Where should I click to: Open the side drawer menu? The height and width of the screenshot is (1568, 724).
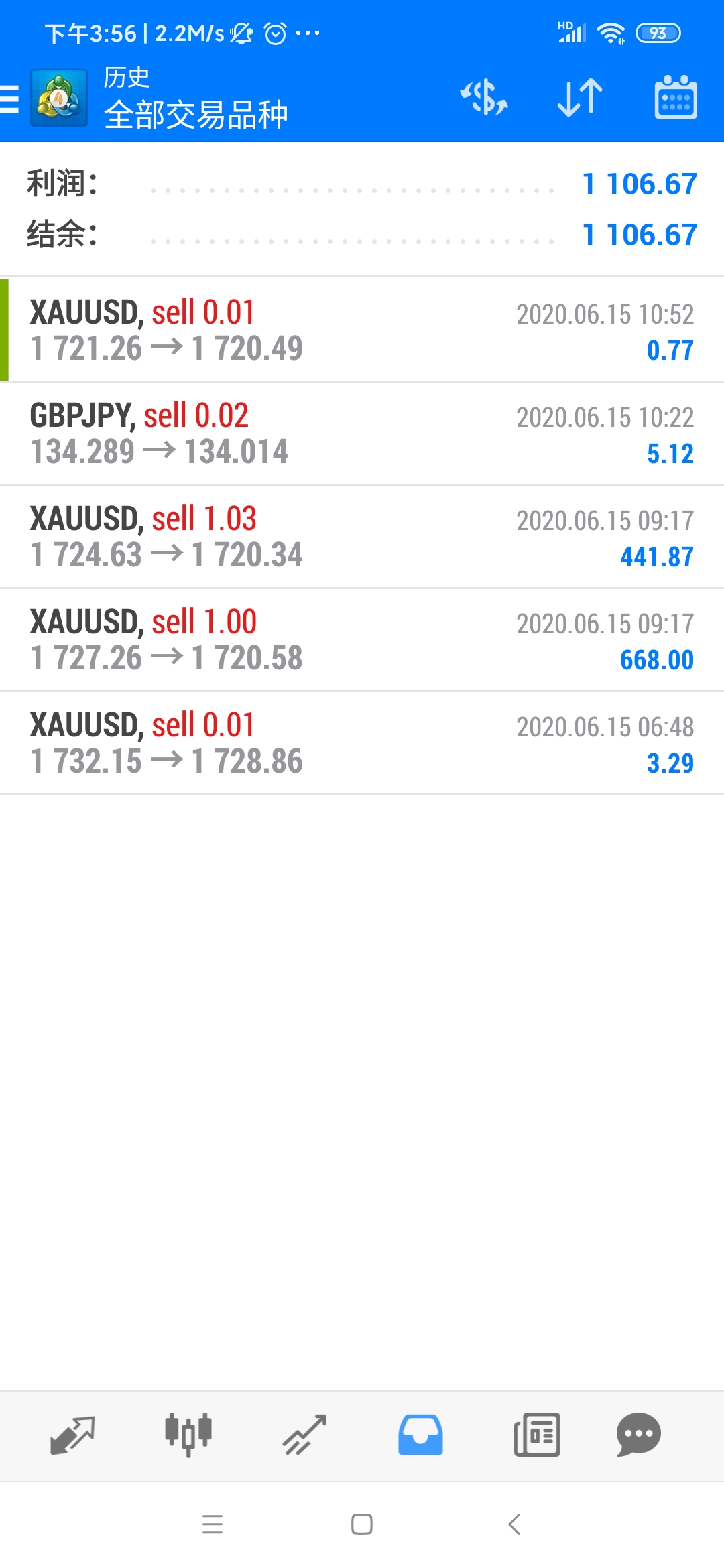click(11, 99)
